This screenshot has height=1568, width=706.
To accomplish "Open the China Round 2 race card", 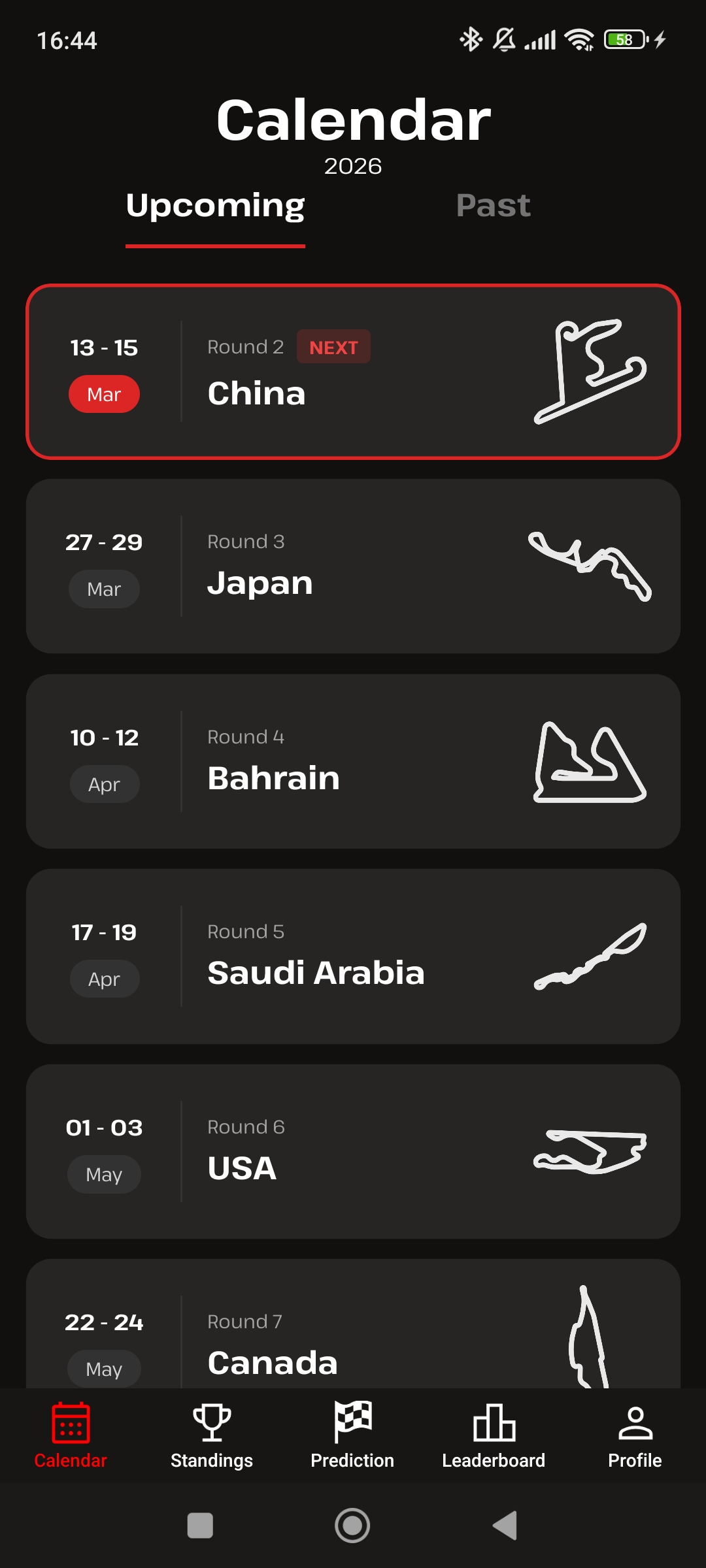I will pyautogui.click(x=353, y=372).
